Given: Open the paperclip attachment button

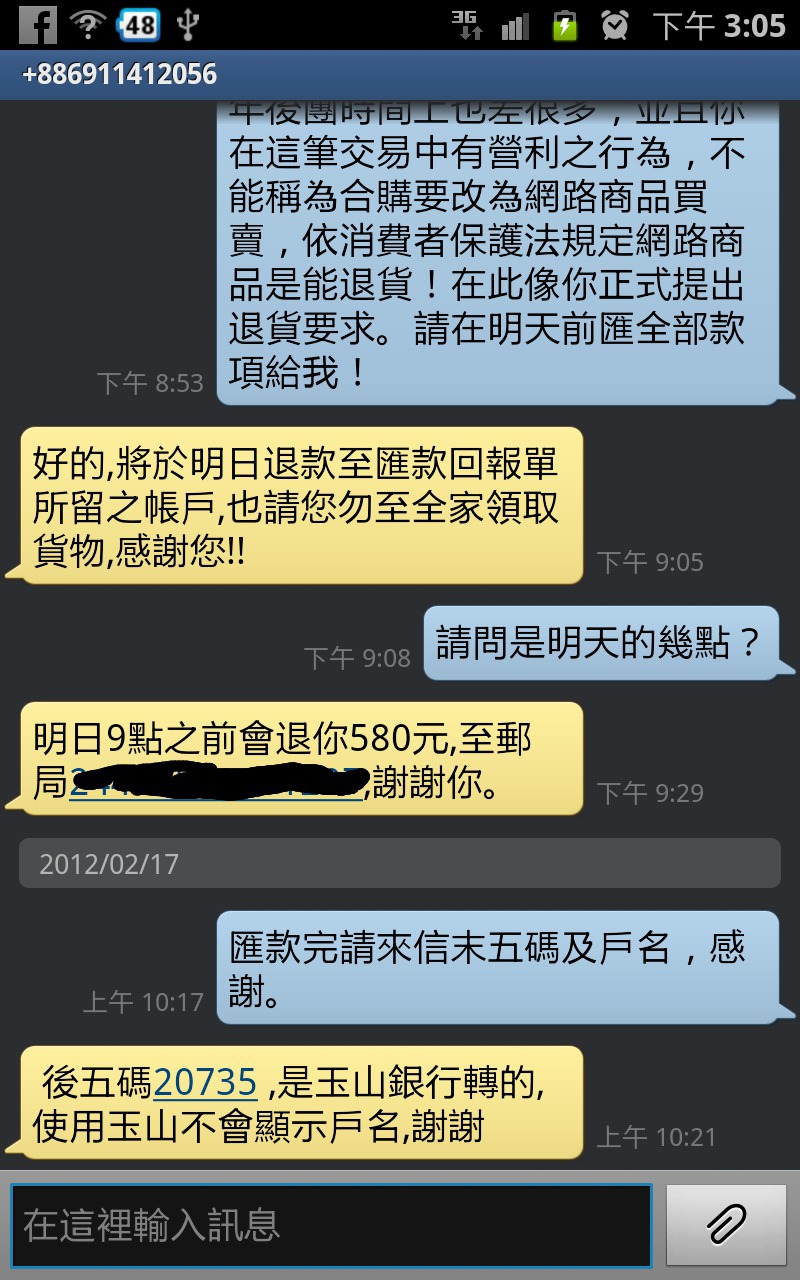Looking at the screenshot, I should 727,1225.
